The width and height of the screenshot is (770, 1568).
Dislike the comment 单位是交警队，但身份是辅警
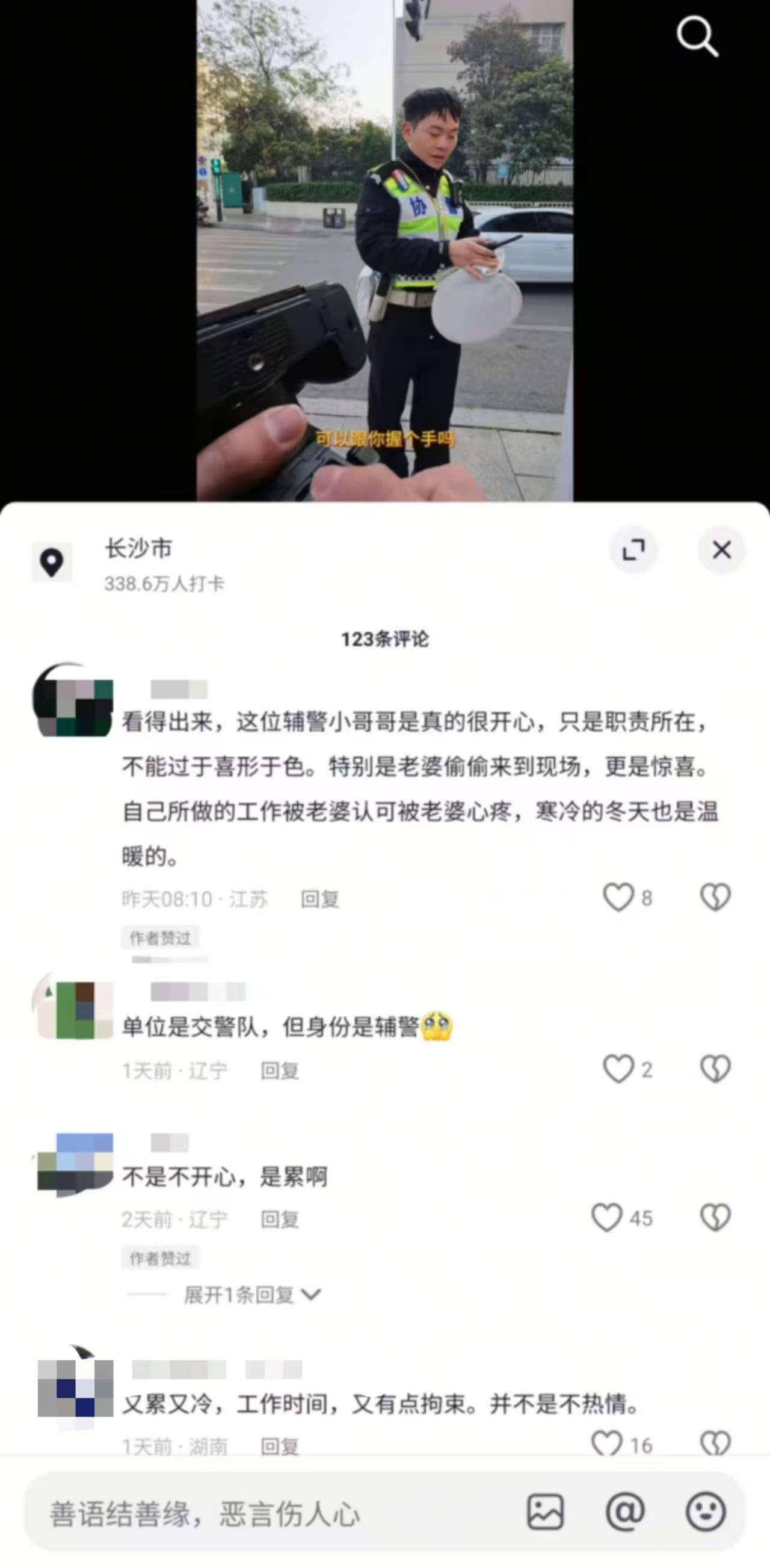715,1069
